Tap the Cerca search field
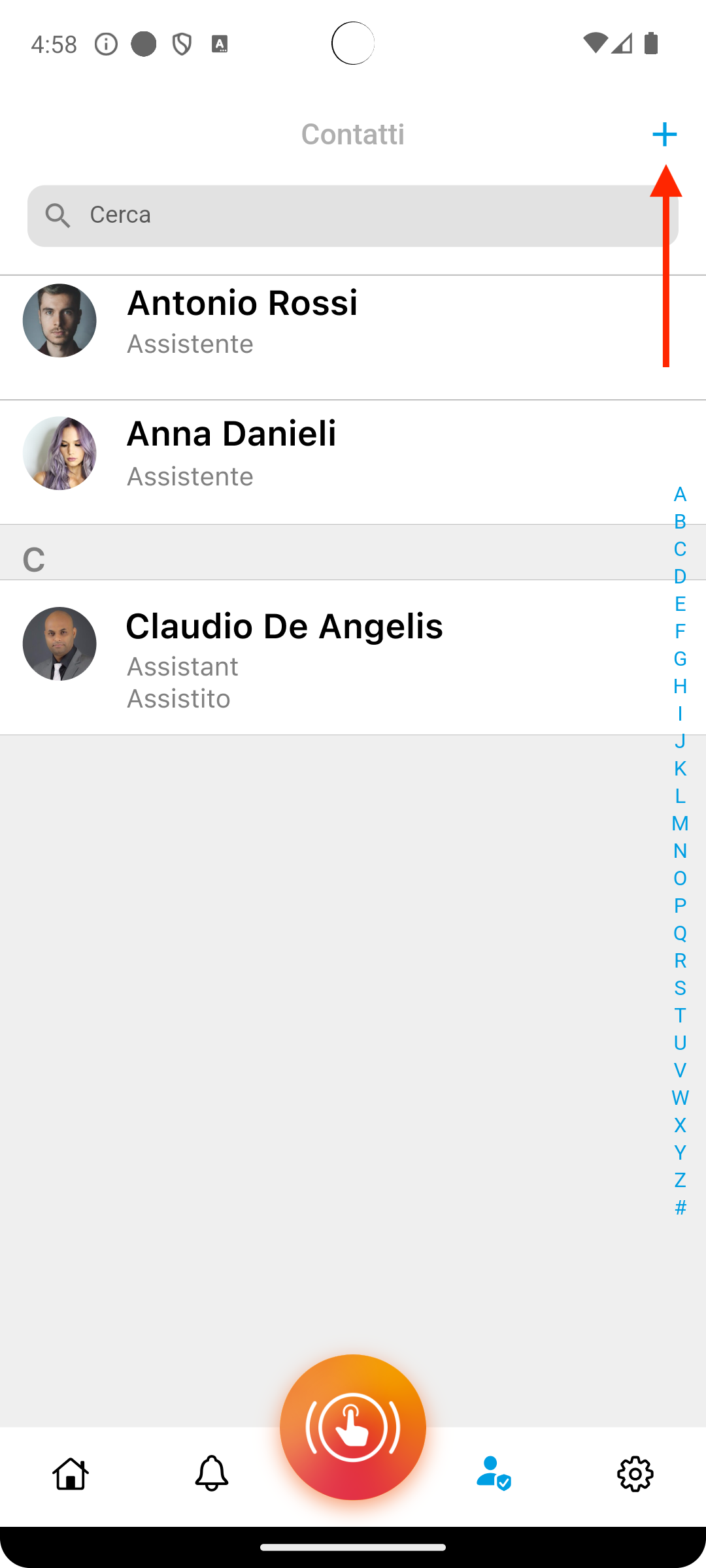Screen dimensions: 706x1568 pyautogui.click(x=353, y=216)
